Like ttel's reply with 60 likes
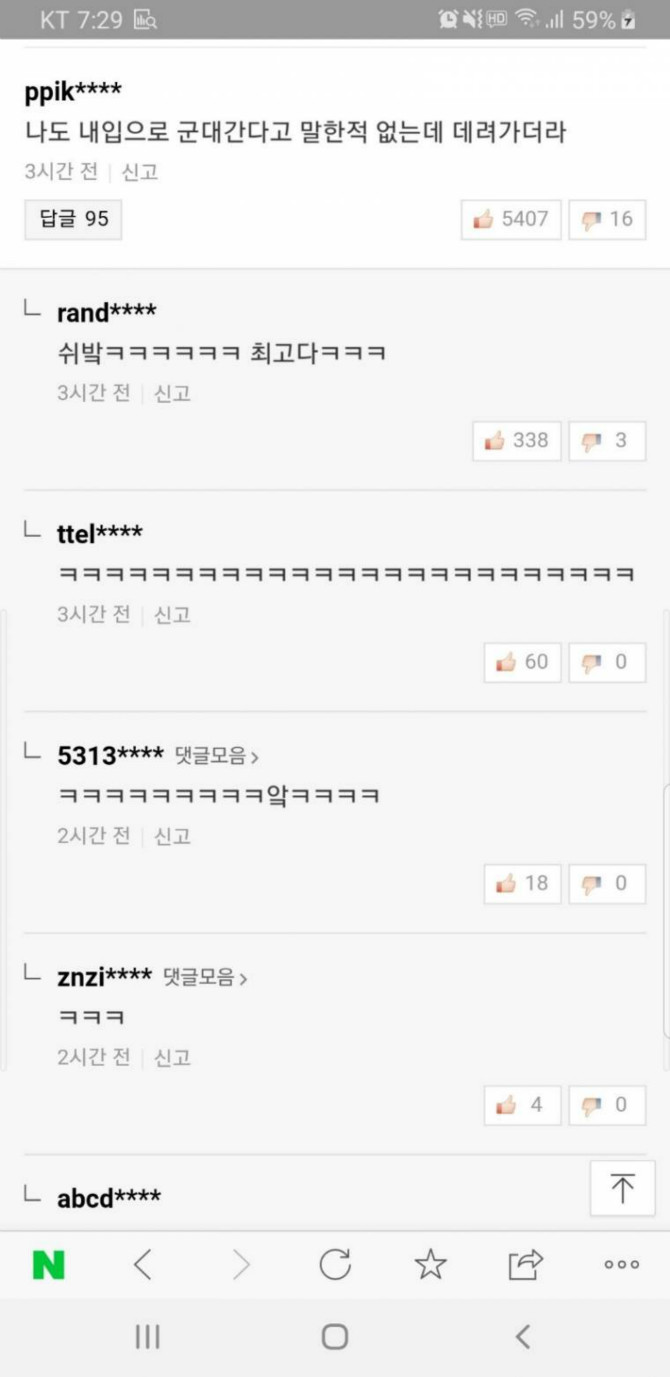The height and width of the screenshot is (1377, 670). [523, 662]
